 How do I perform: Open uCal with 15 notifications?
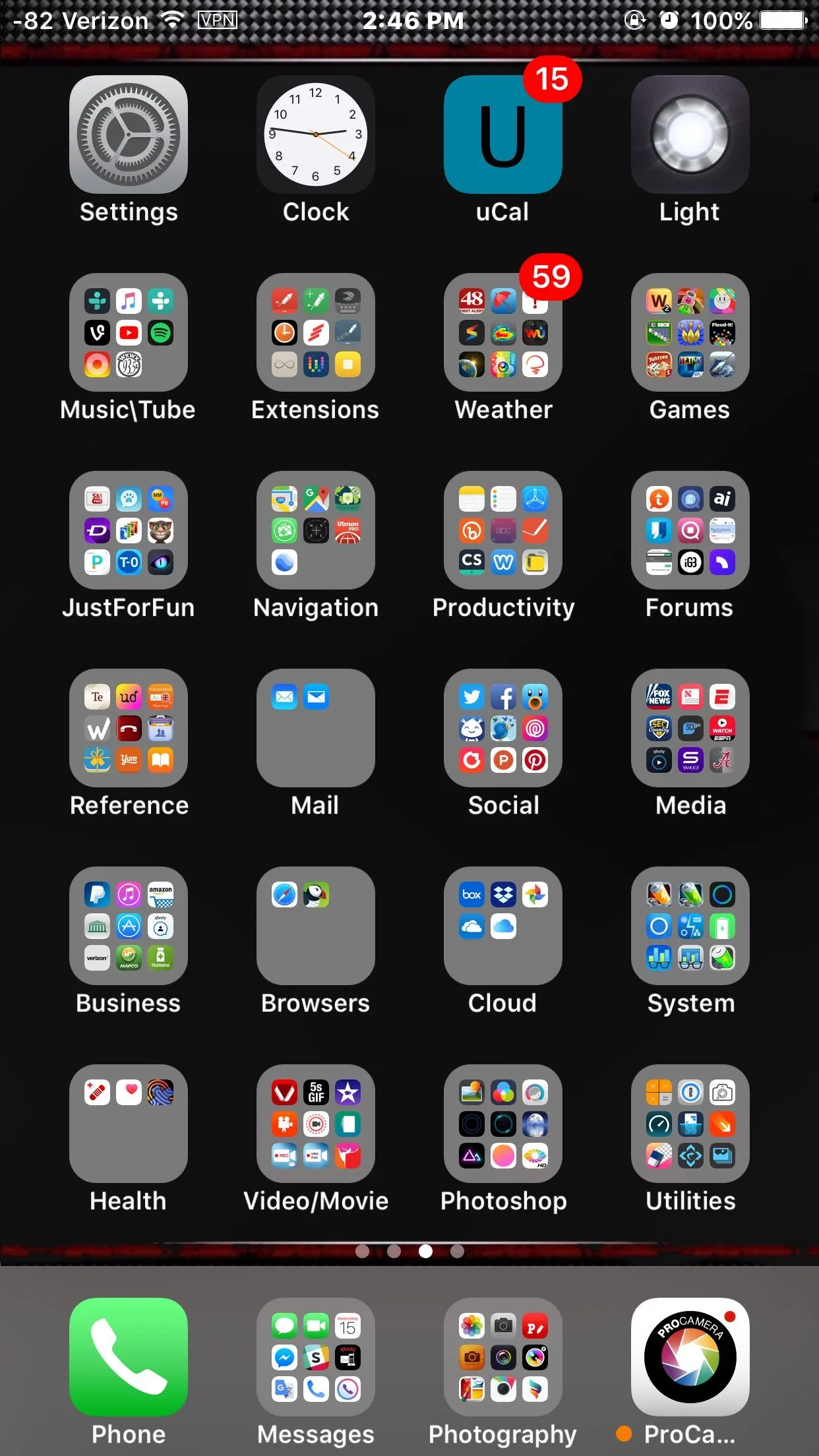point(502,135)
